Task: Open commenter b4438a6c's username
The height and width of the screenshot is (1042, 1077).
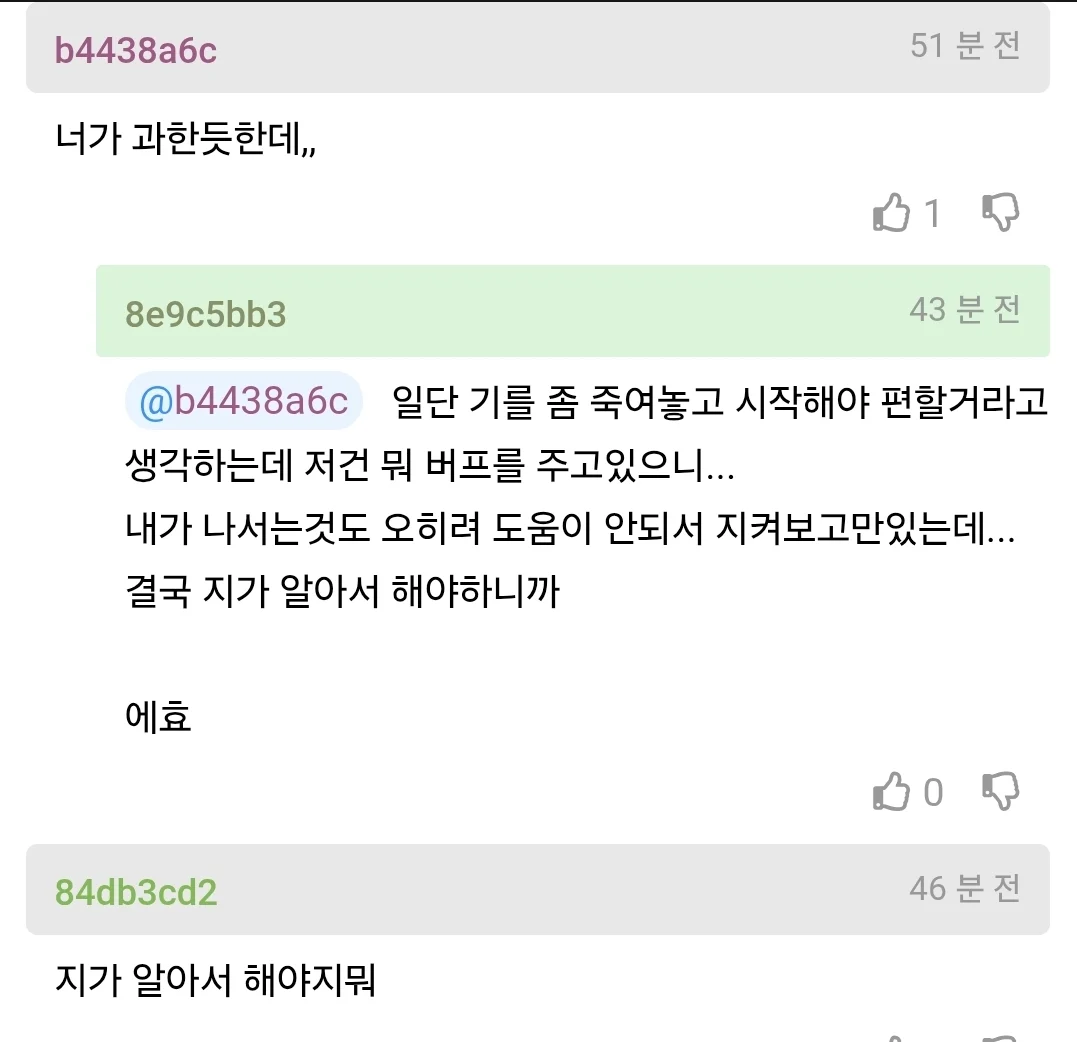Action: pos(135,49)
